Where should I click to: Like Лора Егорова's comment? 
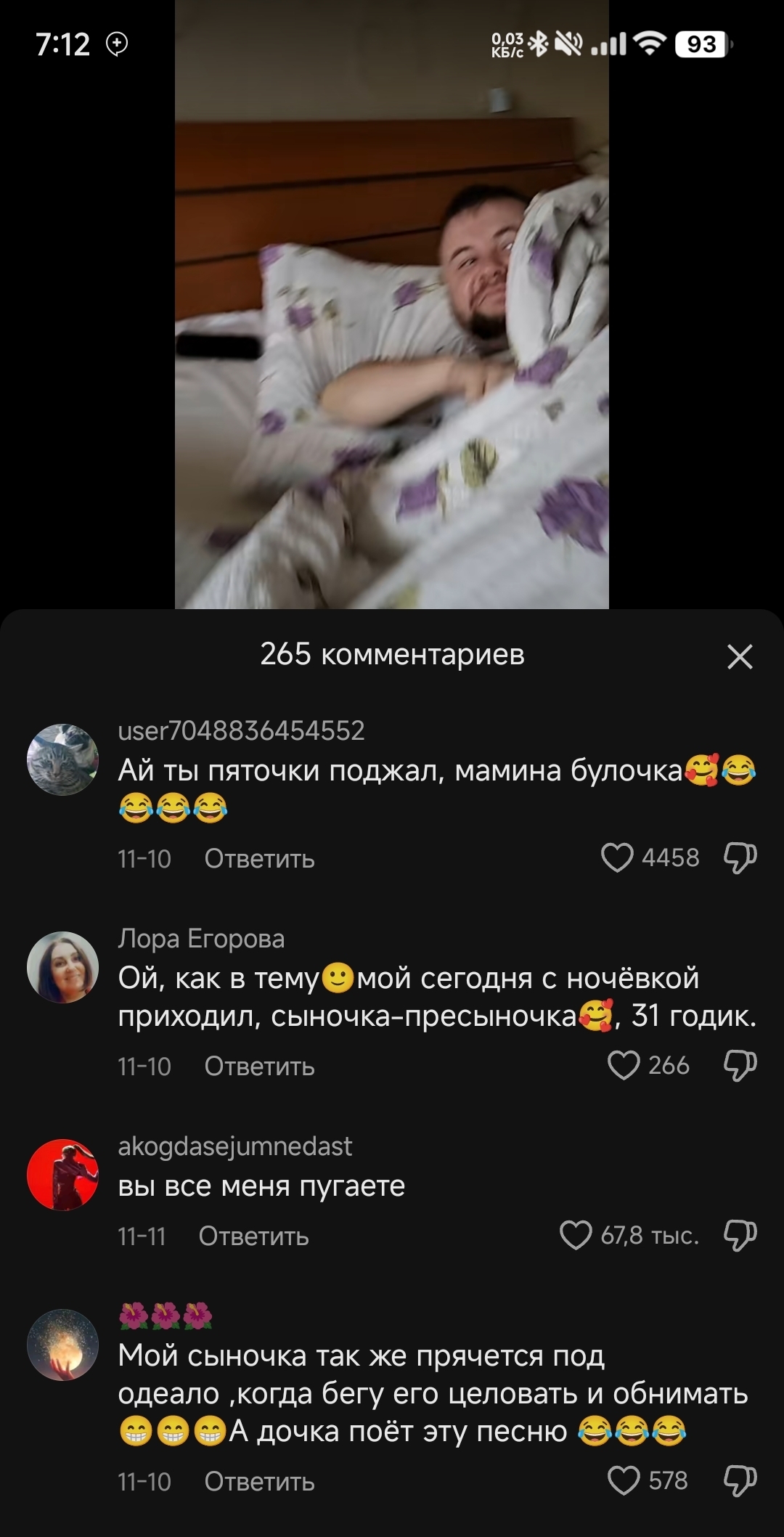pyautogui.click(x=623, y=1065)
